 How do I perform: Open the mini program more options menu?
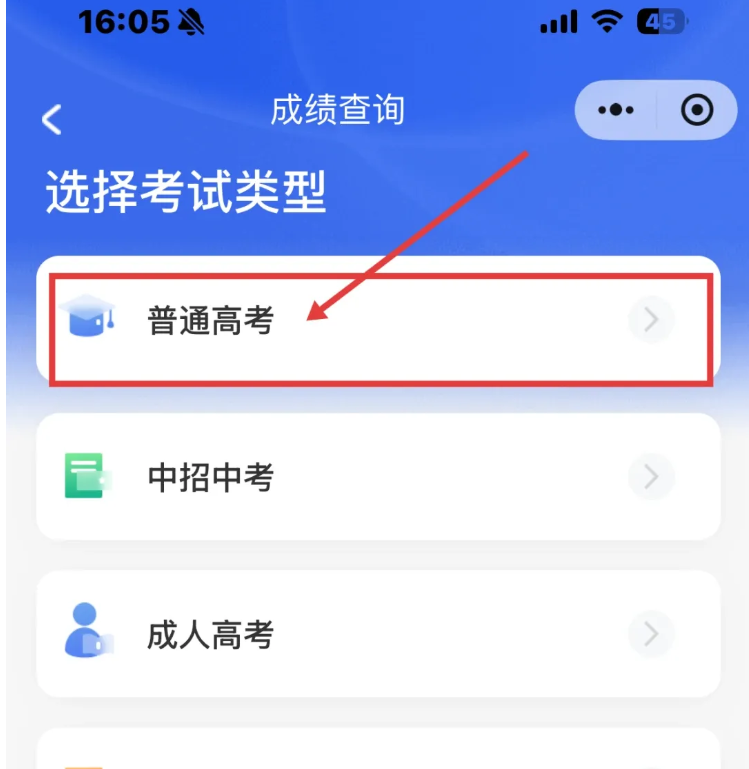[616, 110]
